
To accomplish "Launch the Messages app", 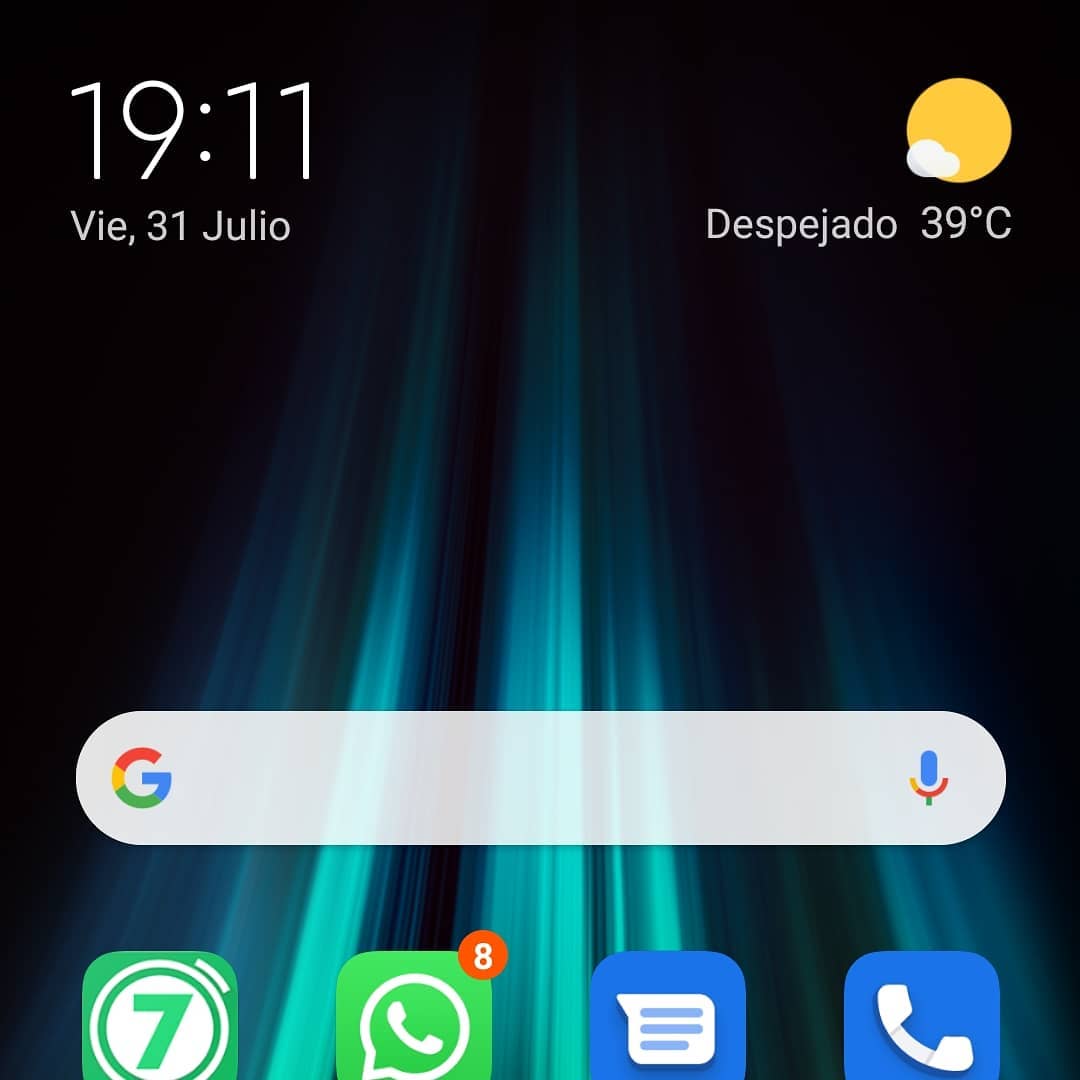I will tap(668, 1022).
